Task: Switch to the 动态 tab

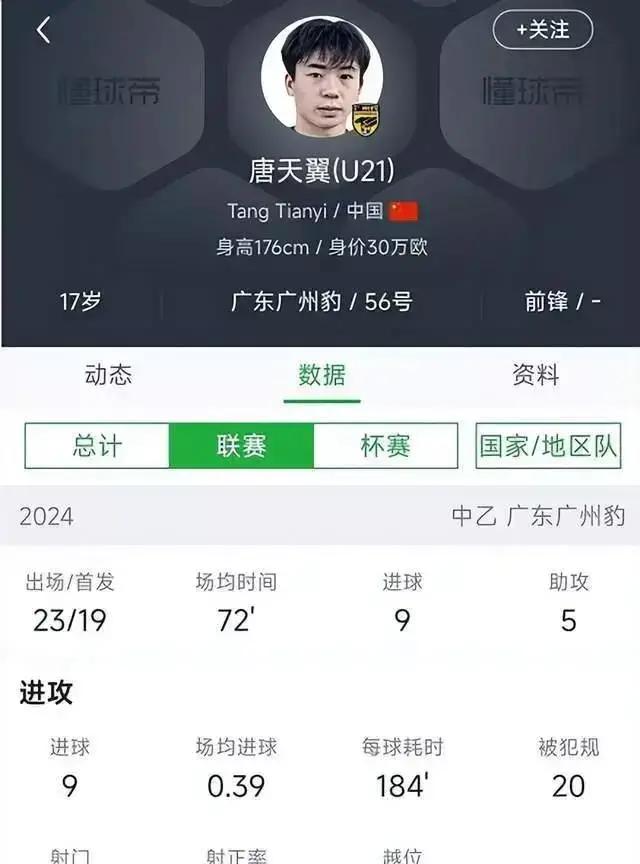Action: (108, 375)
